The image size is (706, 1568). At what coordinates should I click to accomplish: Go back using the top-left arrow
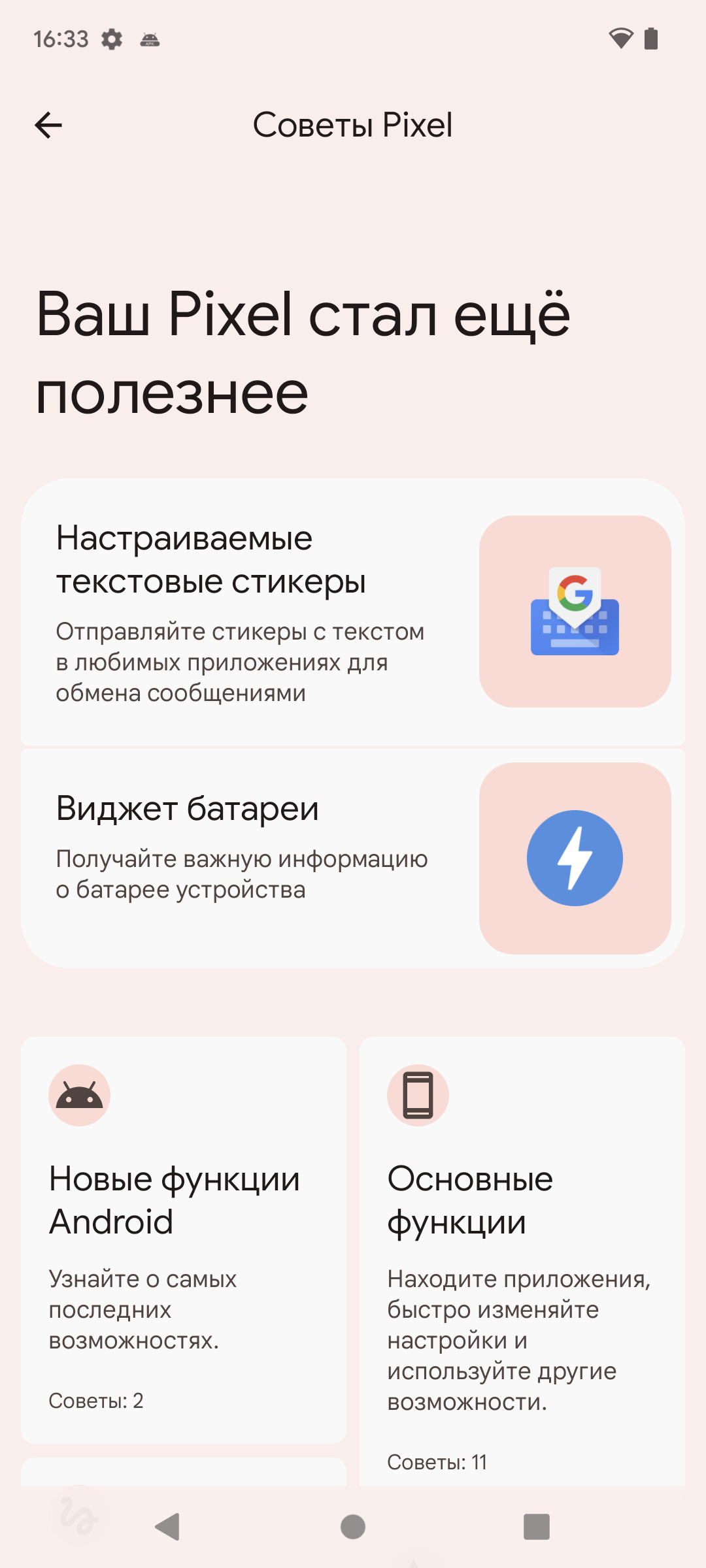tap(48, 125)
